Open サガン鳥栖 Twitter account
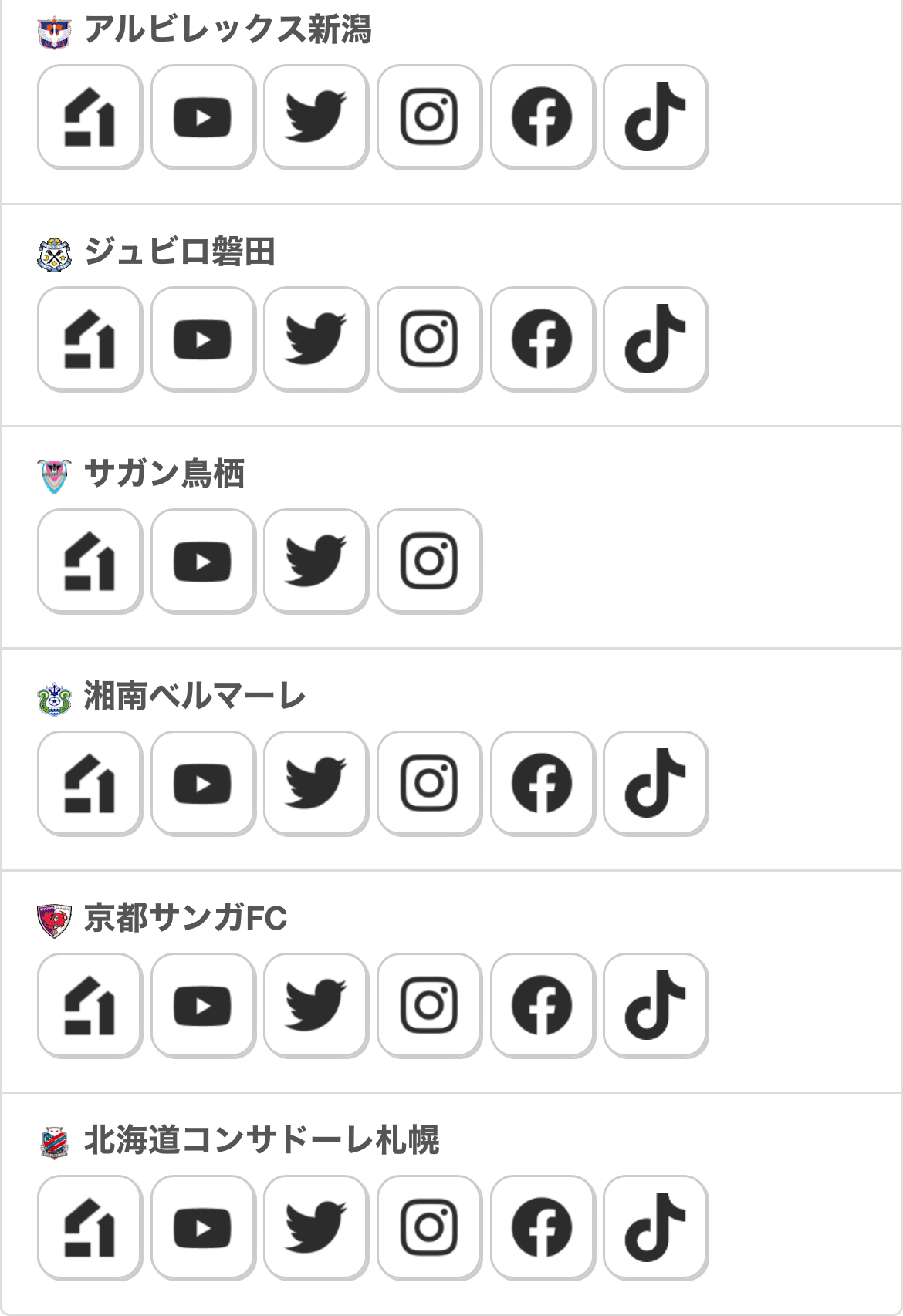 (316, 561)
